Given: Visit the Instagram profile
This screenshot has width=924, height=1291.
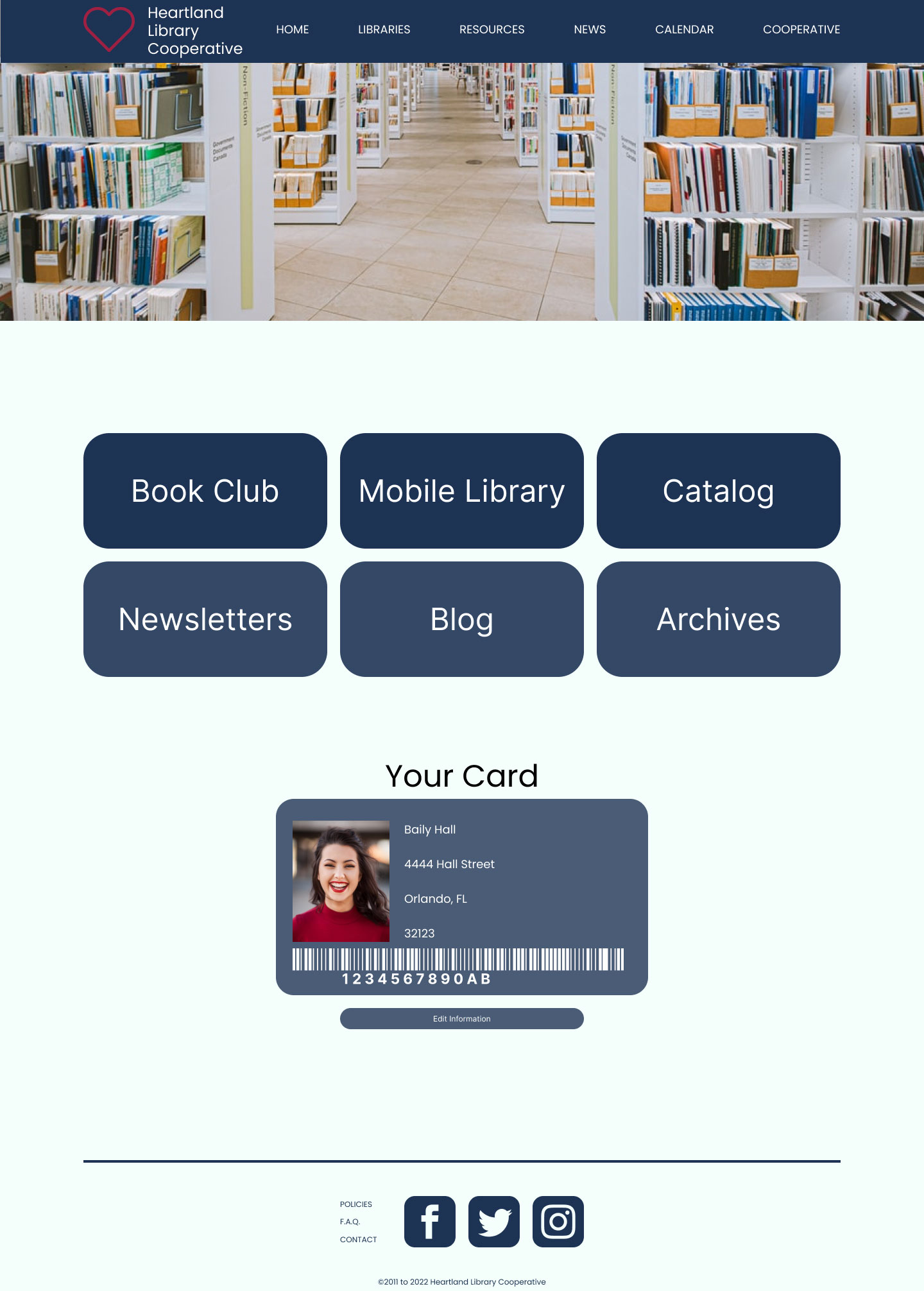Looking at the screenshot, I should tap(558, 1222).
